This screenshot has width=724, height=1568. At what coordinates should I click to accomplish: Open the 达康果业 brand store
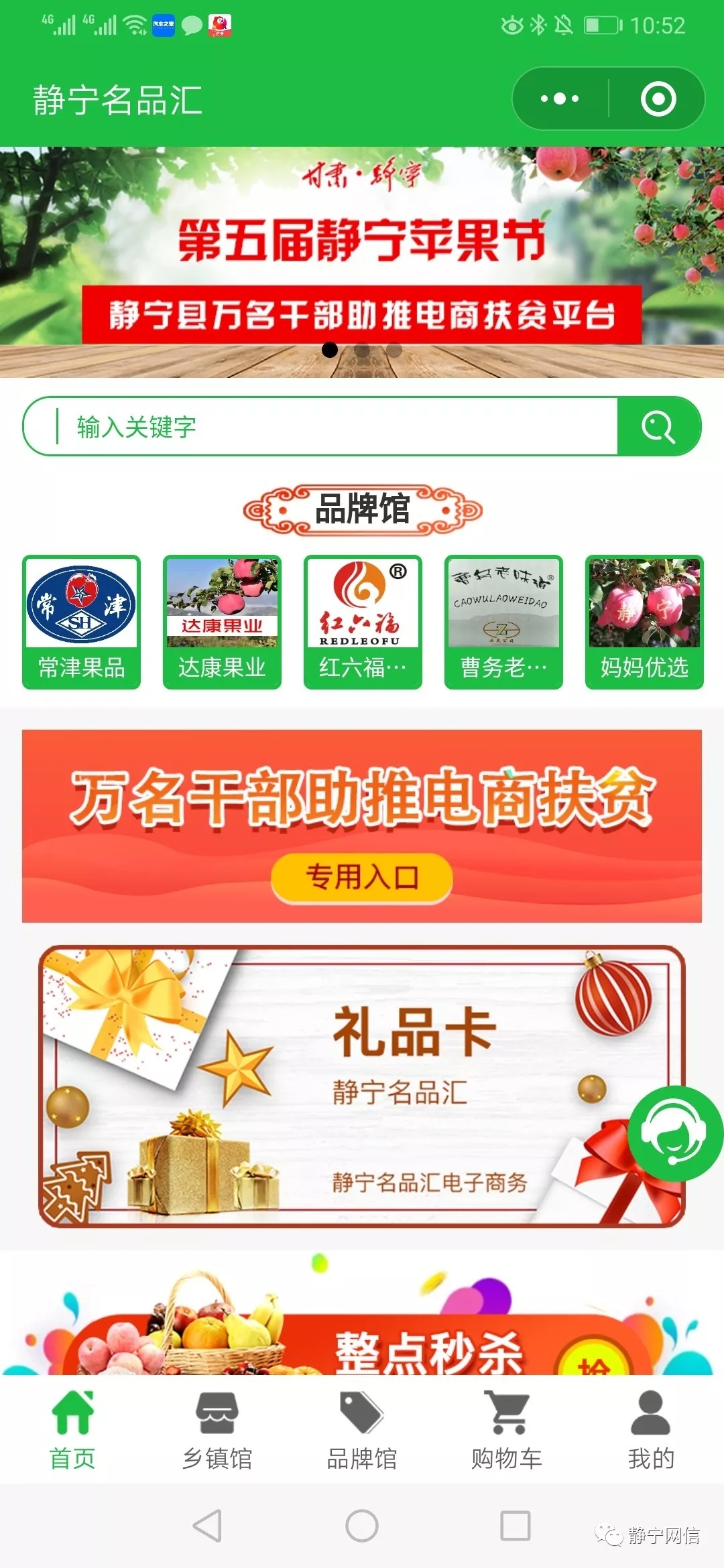(x=222, y=621)
